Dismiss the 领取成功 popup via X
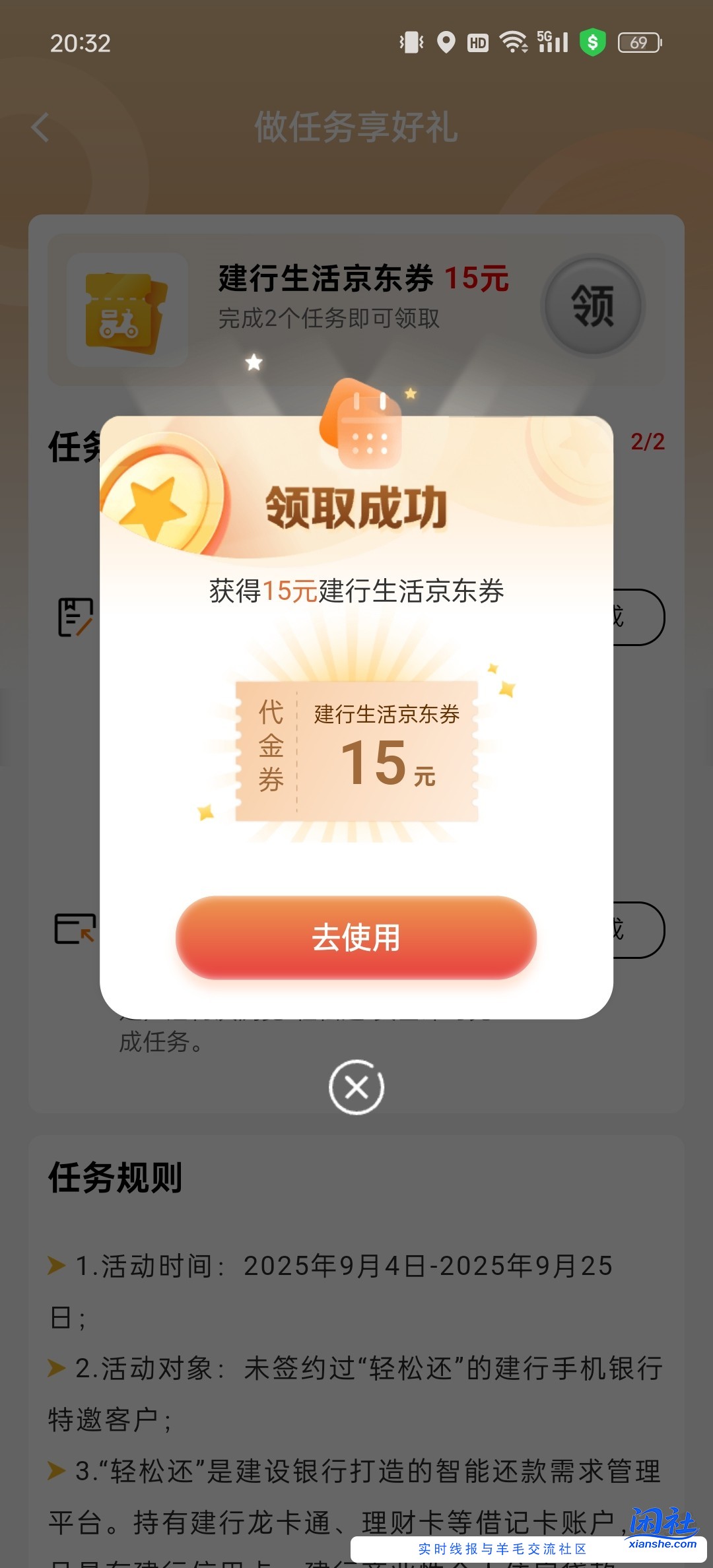Viewport: 713px width, 1568px height. click(x=356, y=1088)
